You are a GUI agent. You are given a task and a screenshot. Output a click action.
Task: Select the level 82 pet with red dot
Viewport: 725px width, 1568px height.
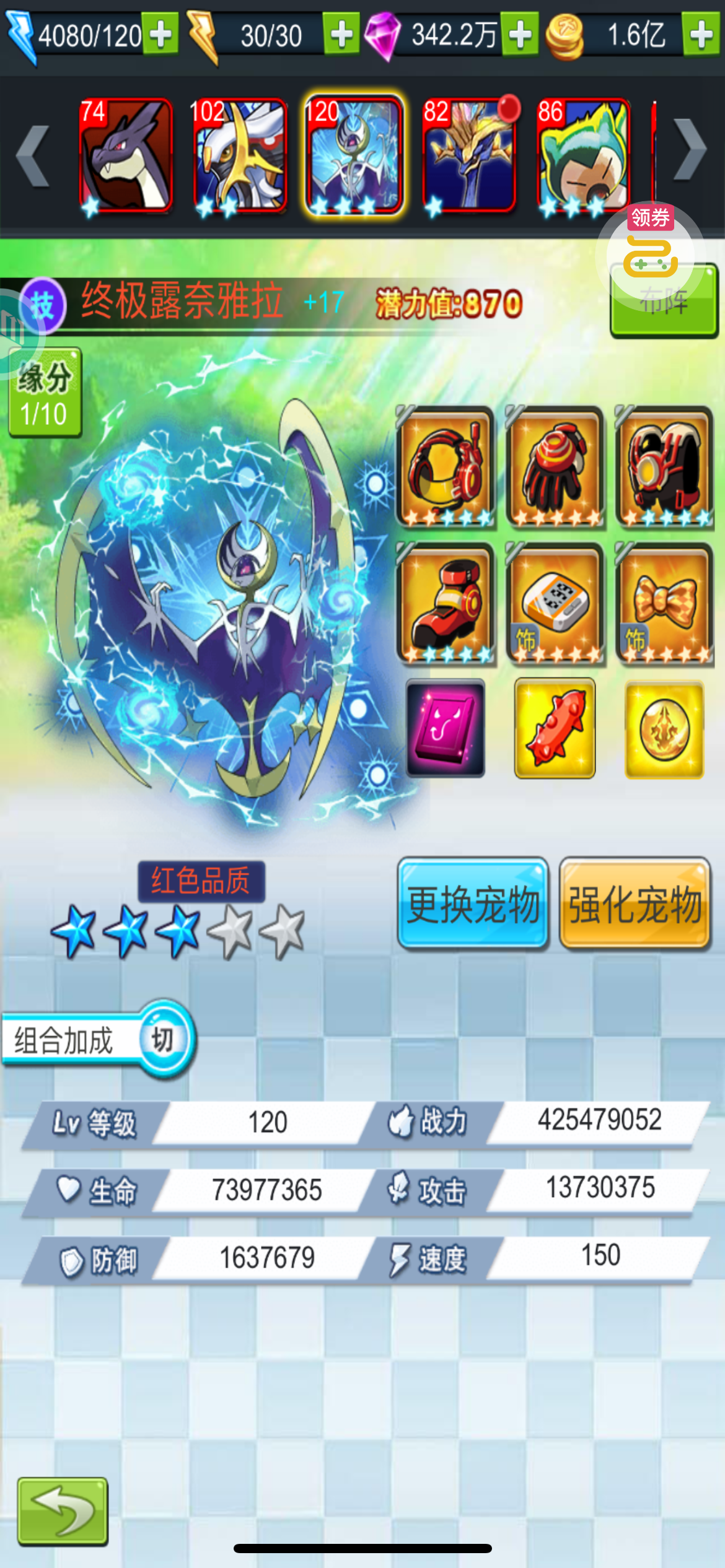[x=469, y=155]
